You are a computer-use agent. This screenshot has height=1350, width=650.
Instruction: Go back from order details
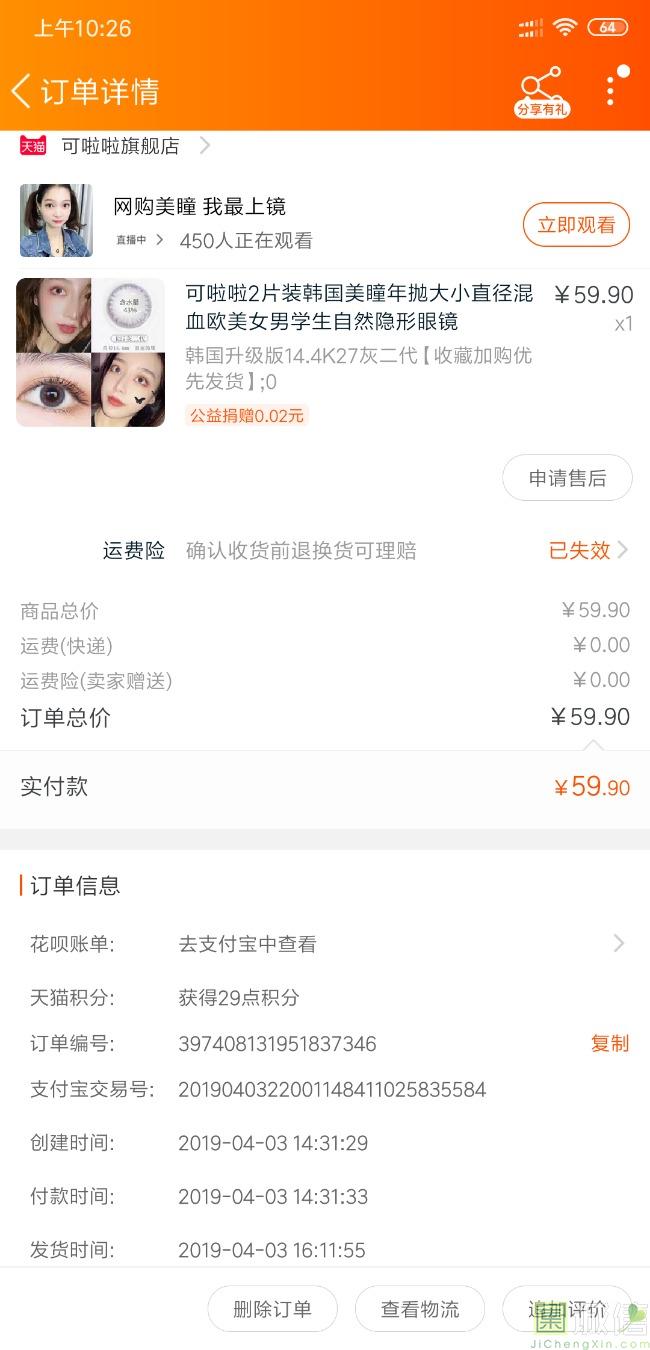click(22, 91)
